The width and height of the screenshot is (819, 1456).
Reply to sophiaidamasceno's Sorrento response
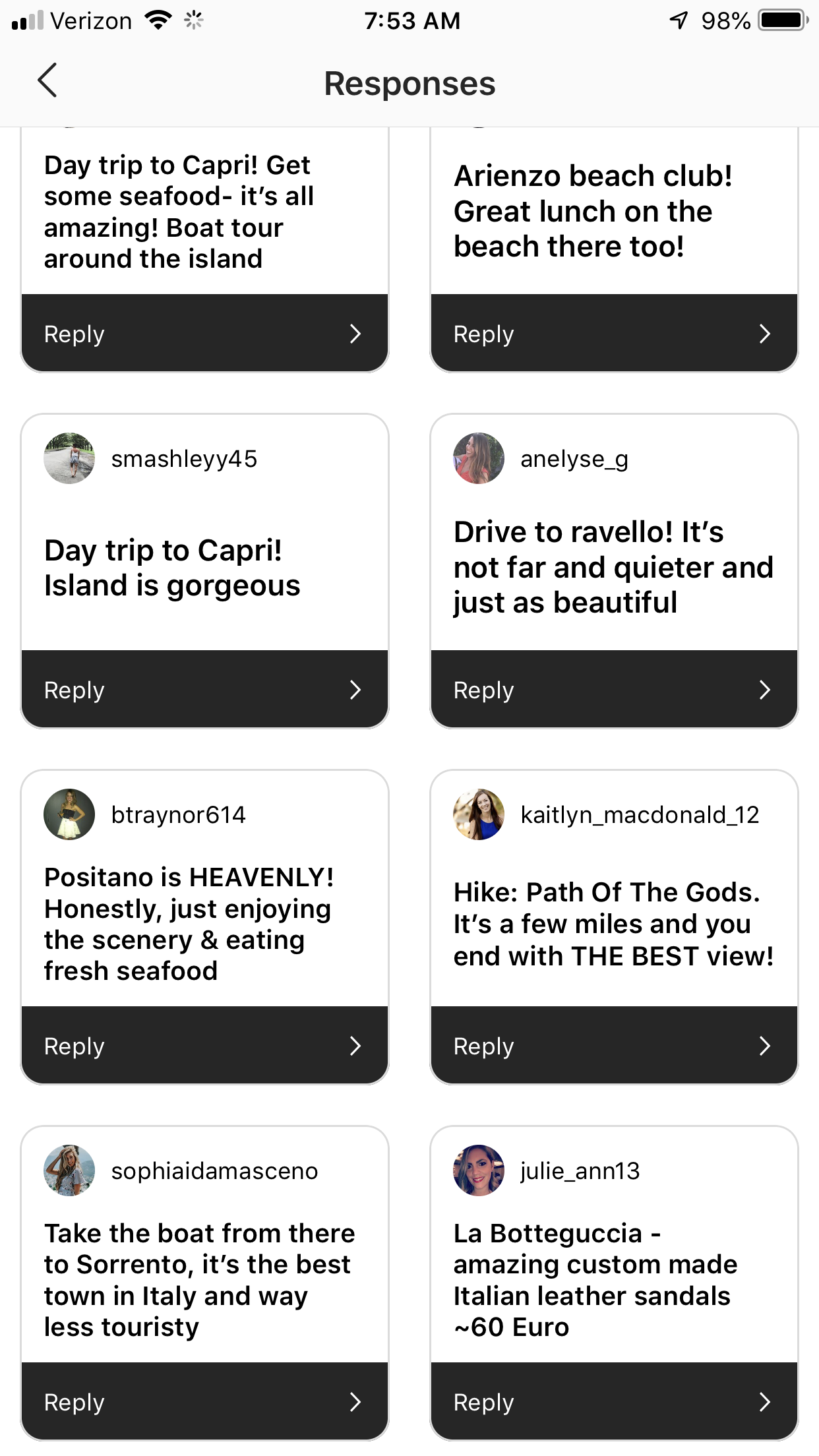[204, 1402]
